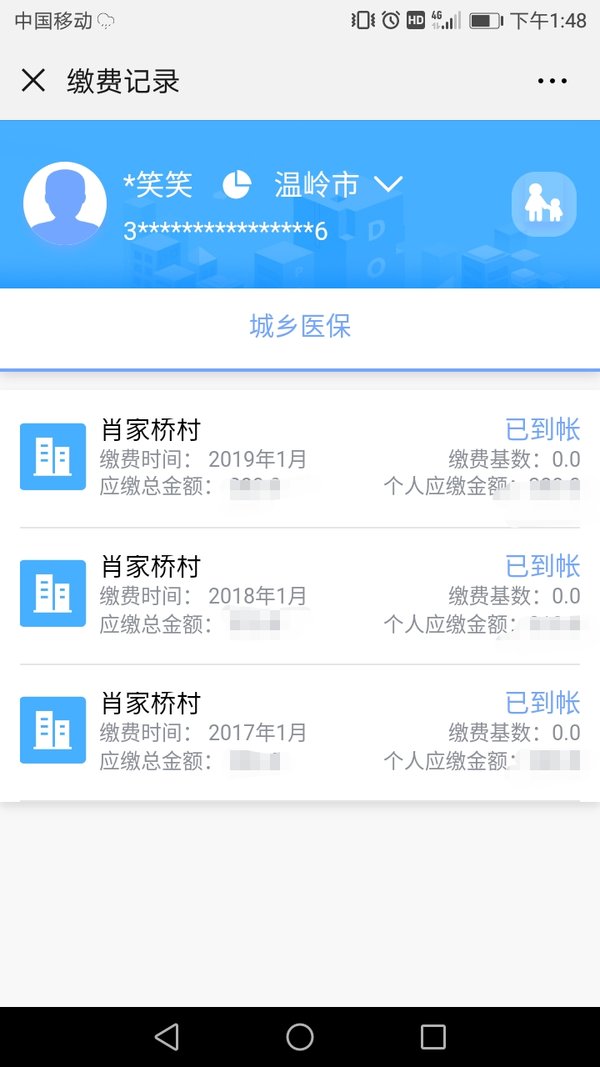Screen dimensions: 600x1067
Task: Expand the 温岭市 city dropdown
Action: coord(338,184)
